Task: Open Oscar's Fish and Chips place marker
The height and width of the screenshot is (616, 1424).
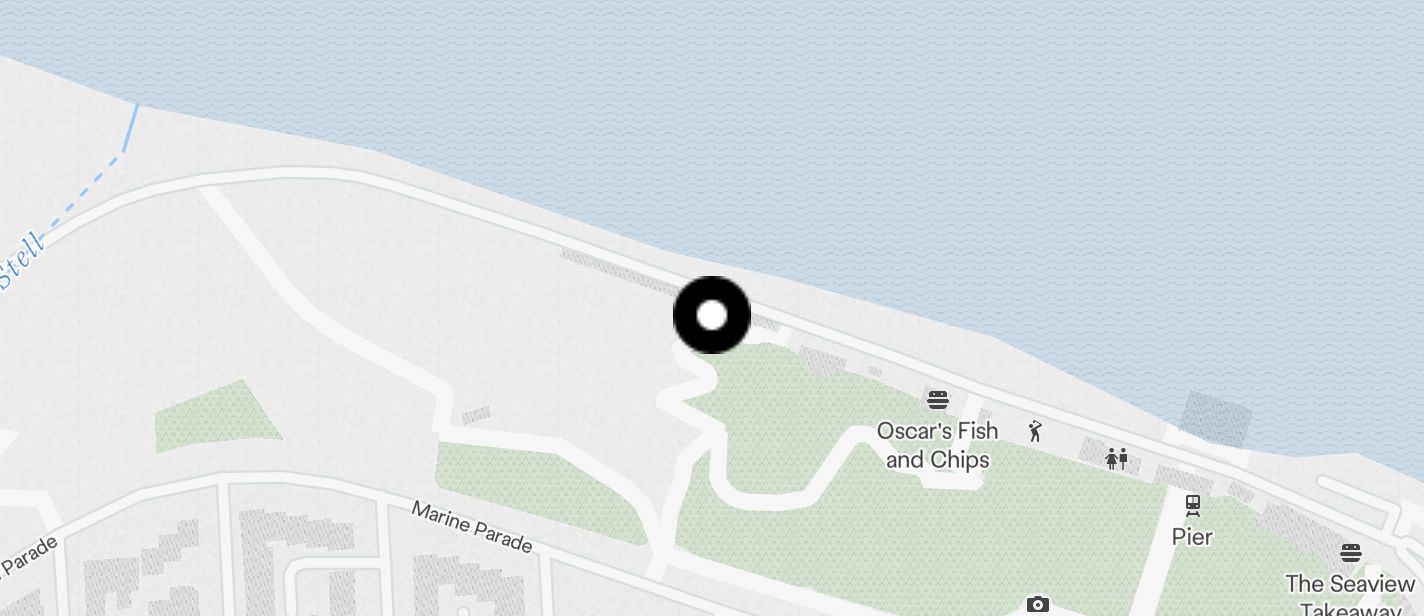Action: [938, 401]
